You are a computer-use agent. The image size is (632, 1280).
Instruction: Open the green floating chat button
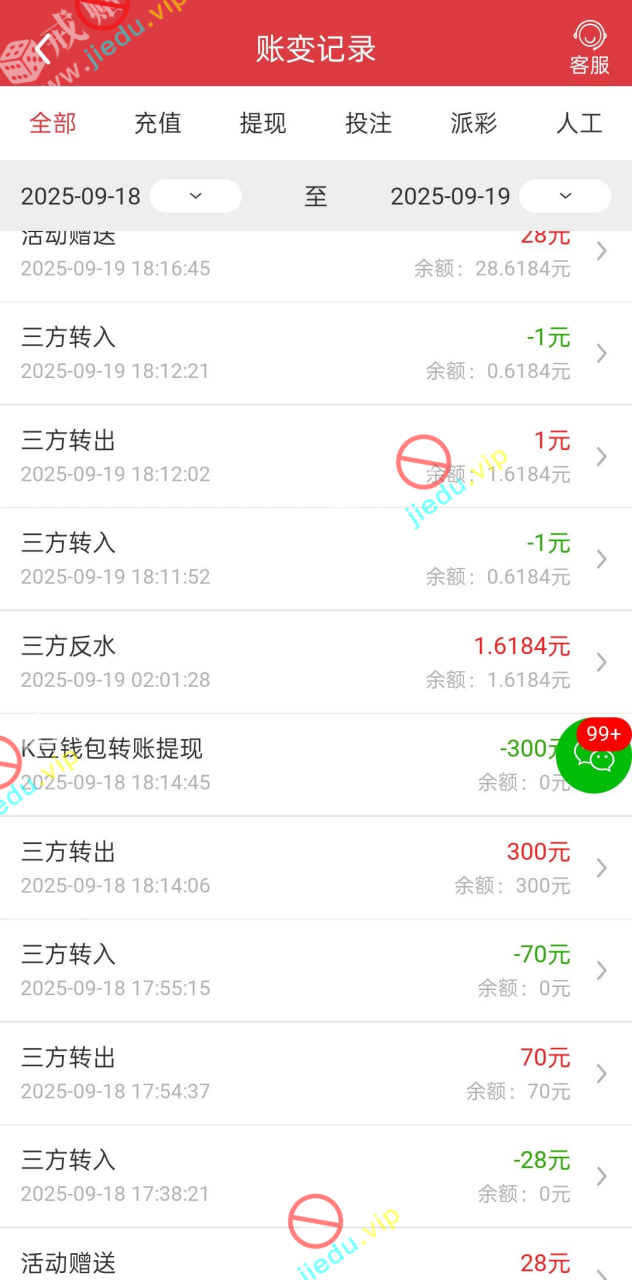596,756
